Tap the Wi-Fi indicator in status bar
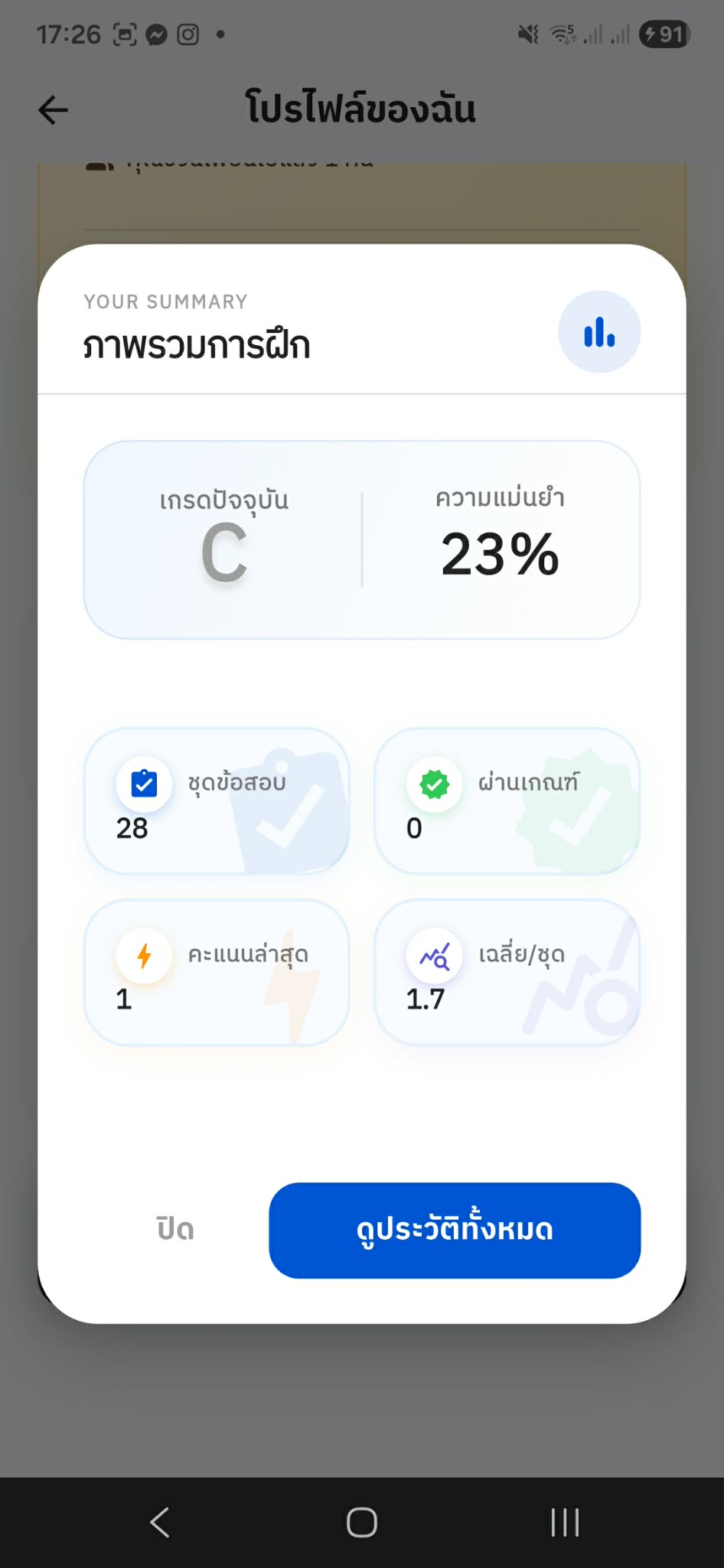 563,33
